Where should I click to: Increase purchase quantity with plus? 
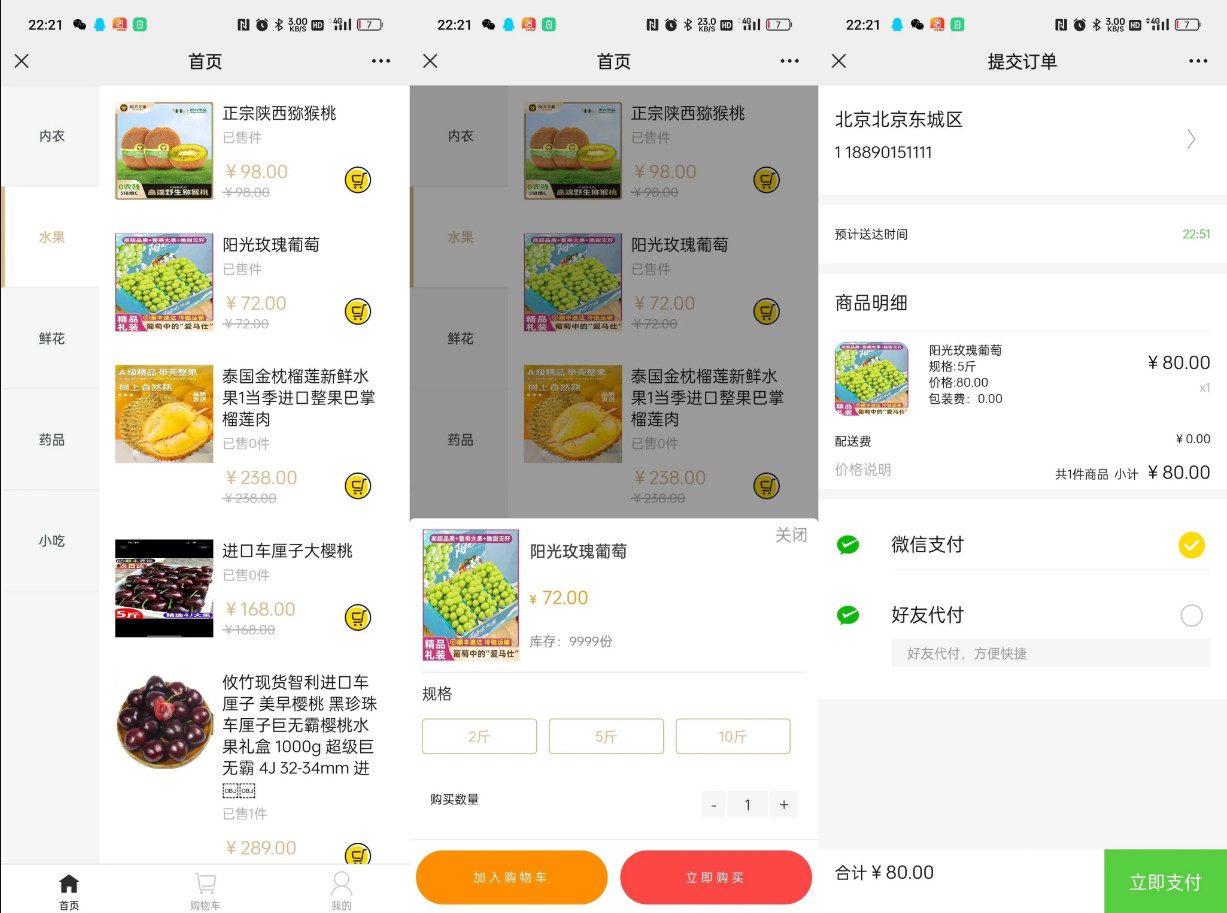coord(784,805)
